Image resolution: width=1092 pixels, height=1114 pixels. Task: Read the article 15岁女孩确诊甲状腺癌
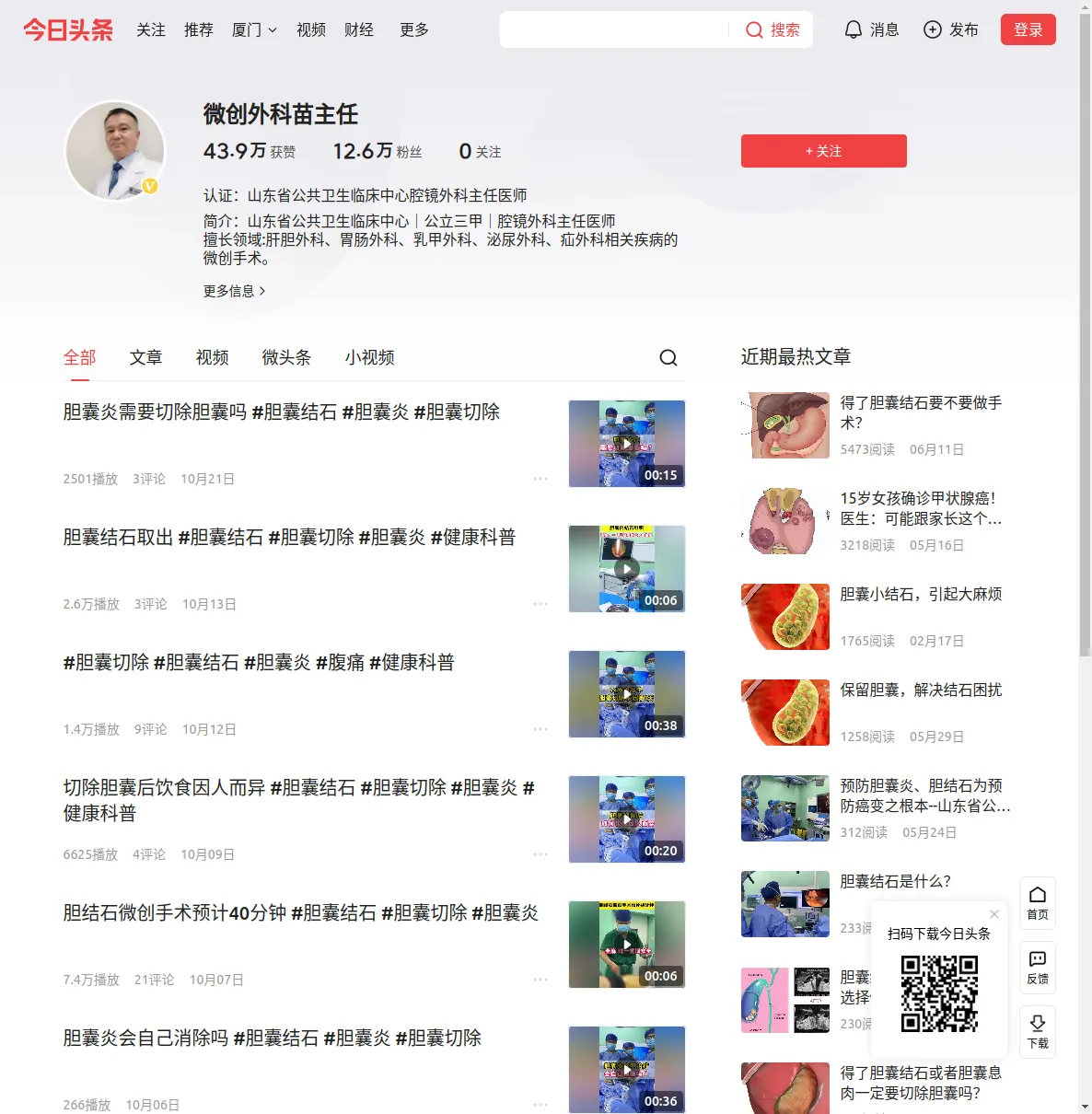pos(921,508)
